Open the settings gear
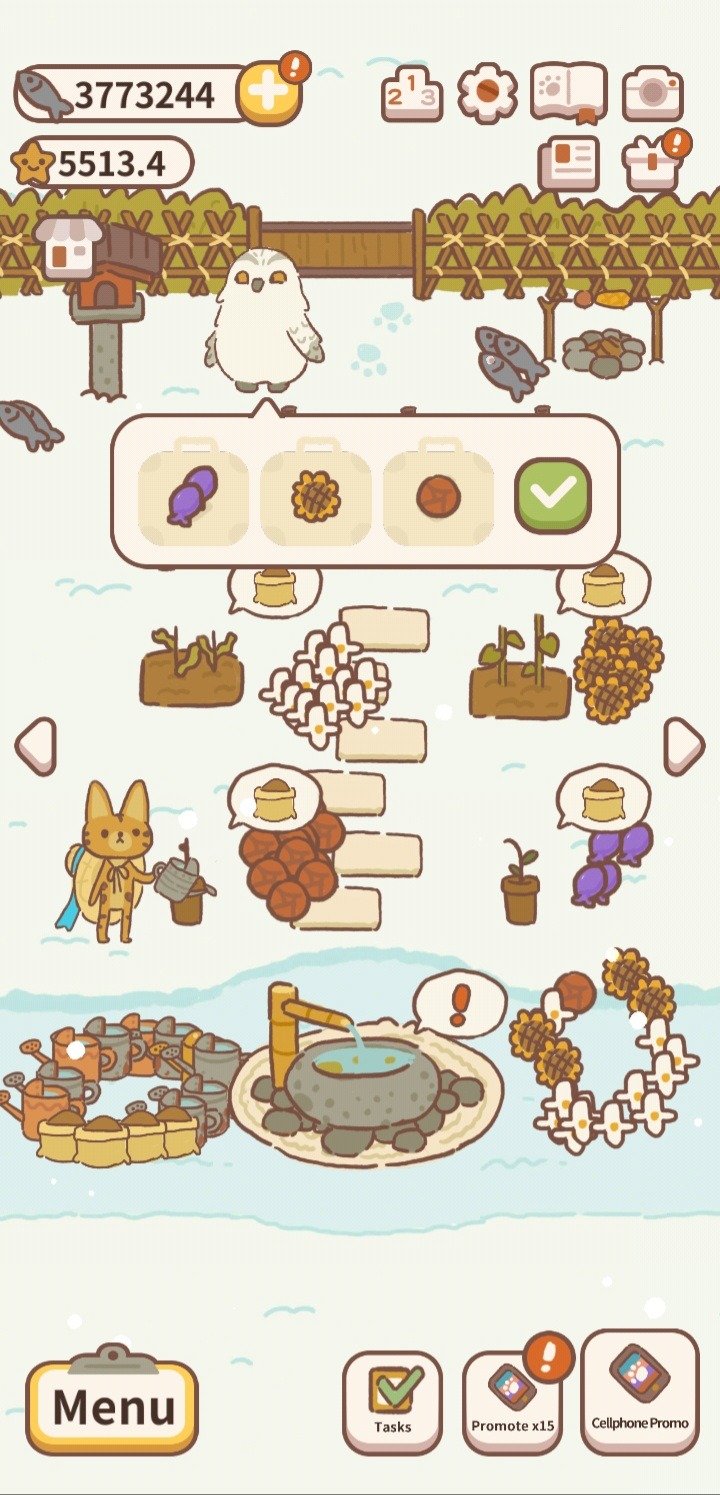720x1495 pixels. pos(487,94)
